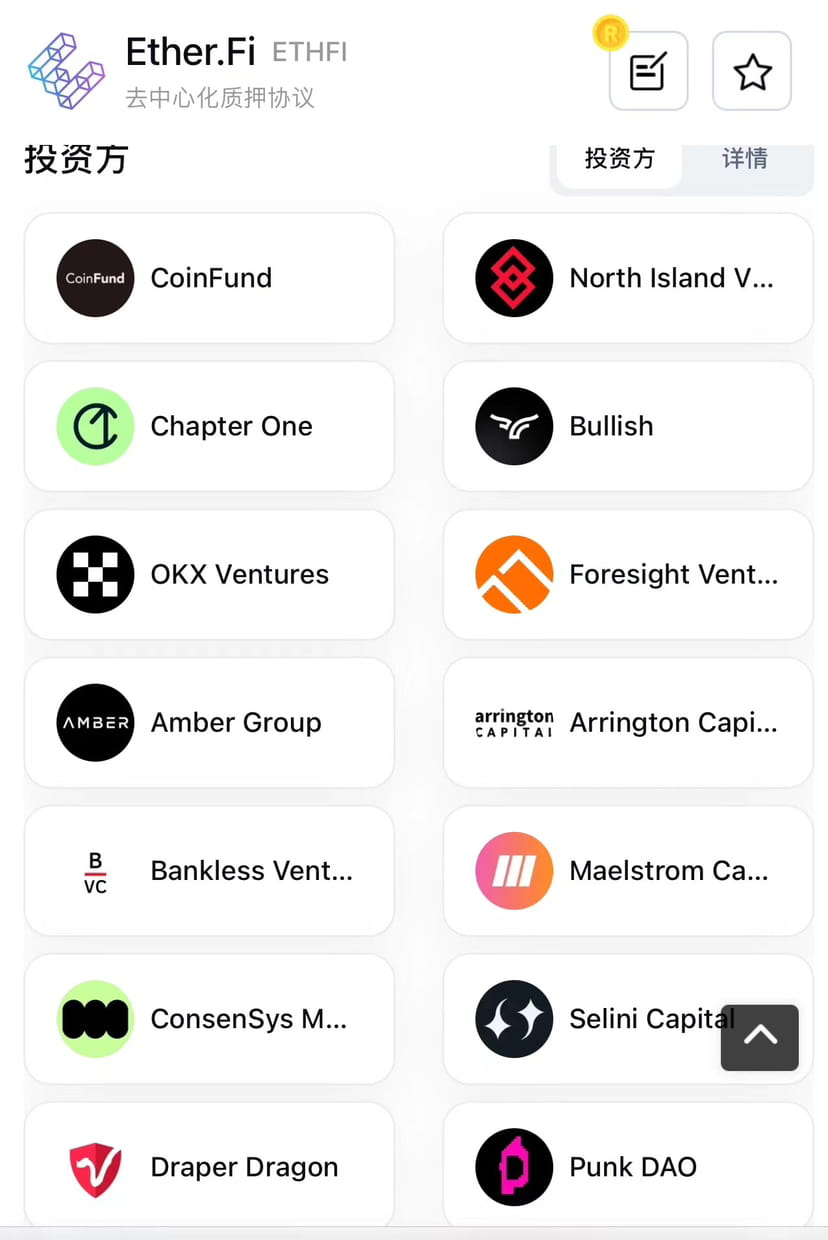Click the Punk DAO pink logo

(513, 1166)
